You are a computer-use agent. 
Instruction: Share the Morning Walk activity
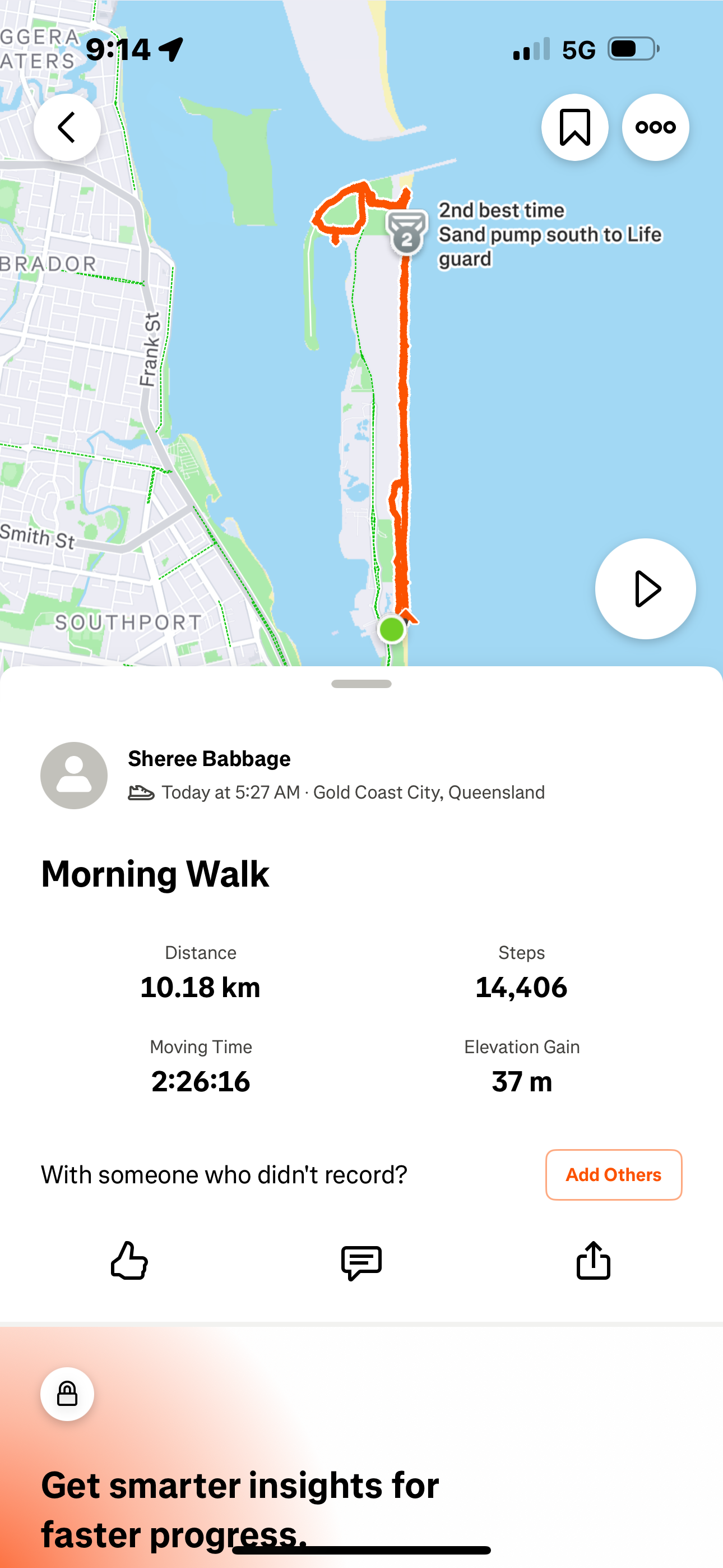593,1261
